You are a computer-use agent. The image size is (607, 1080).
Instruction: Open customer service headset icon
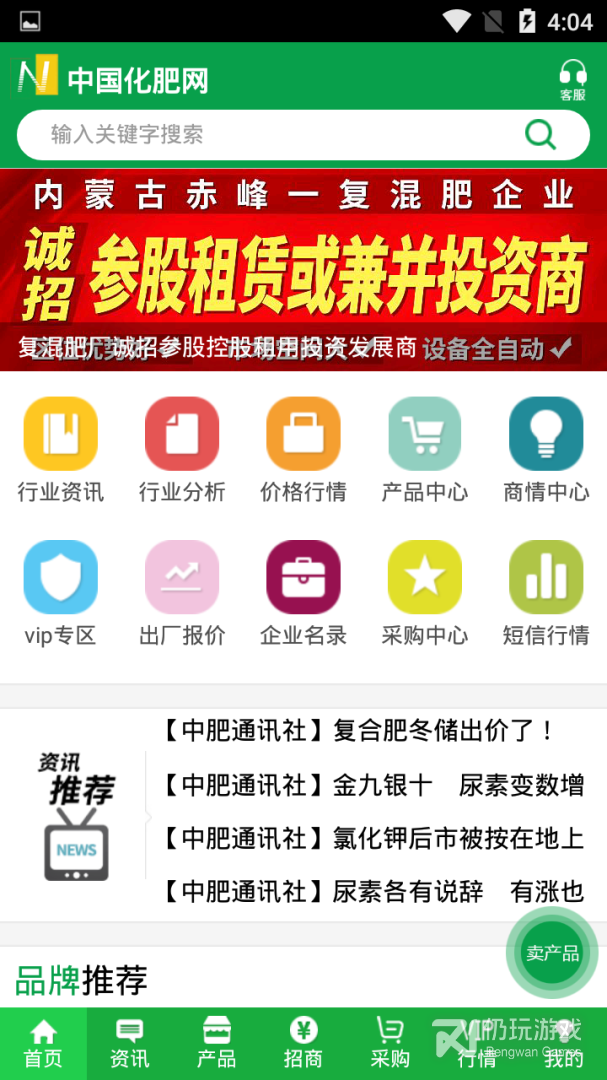(572, 79)
